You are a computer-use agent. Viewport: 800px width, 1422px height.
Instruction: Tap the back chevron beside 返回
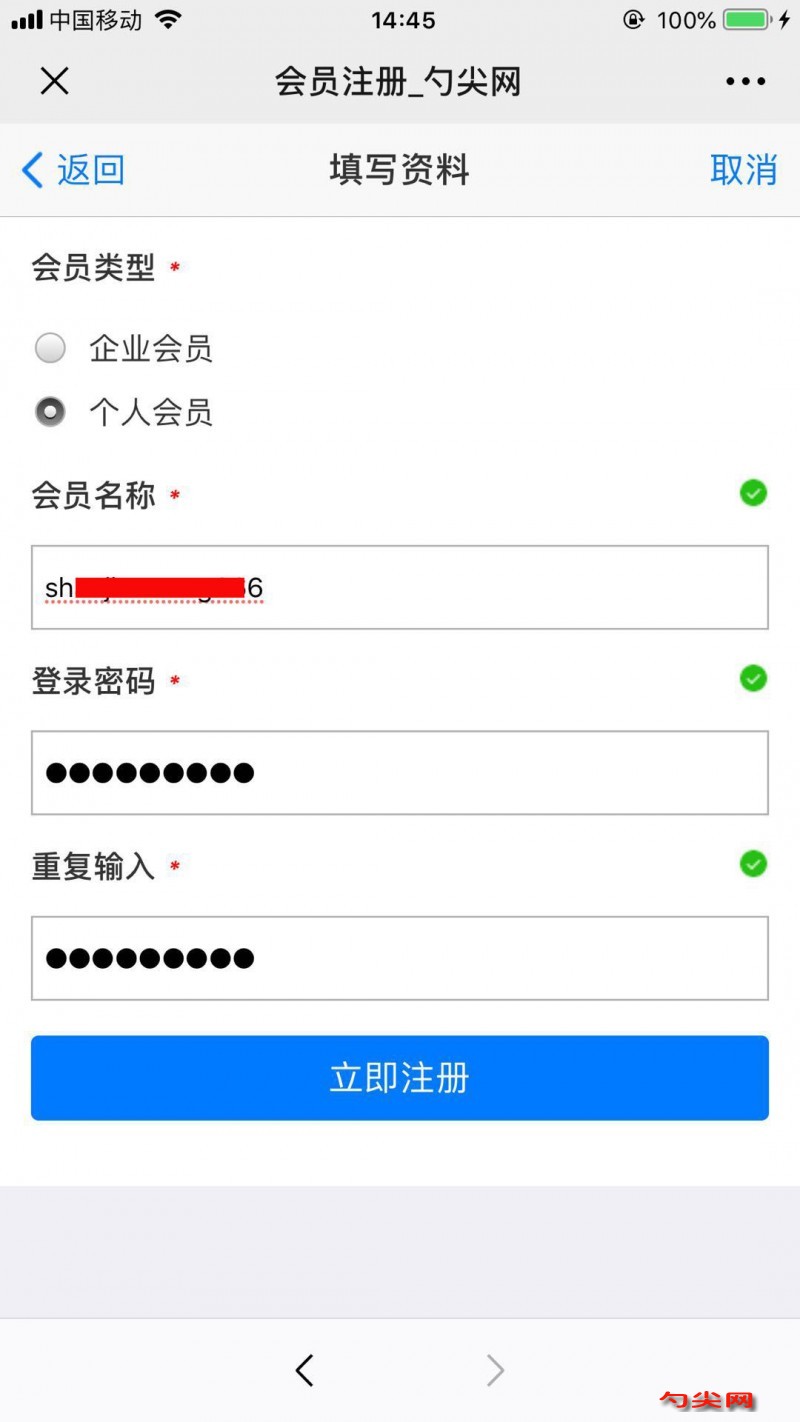[30, 170]
